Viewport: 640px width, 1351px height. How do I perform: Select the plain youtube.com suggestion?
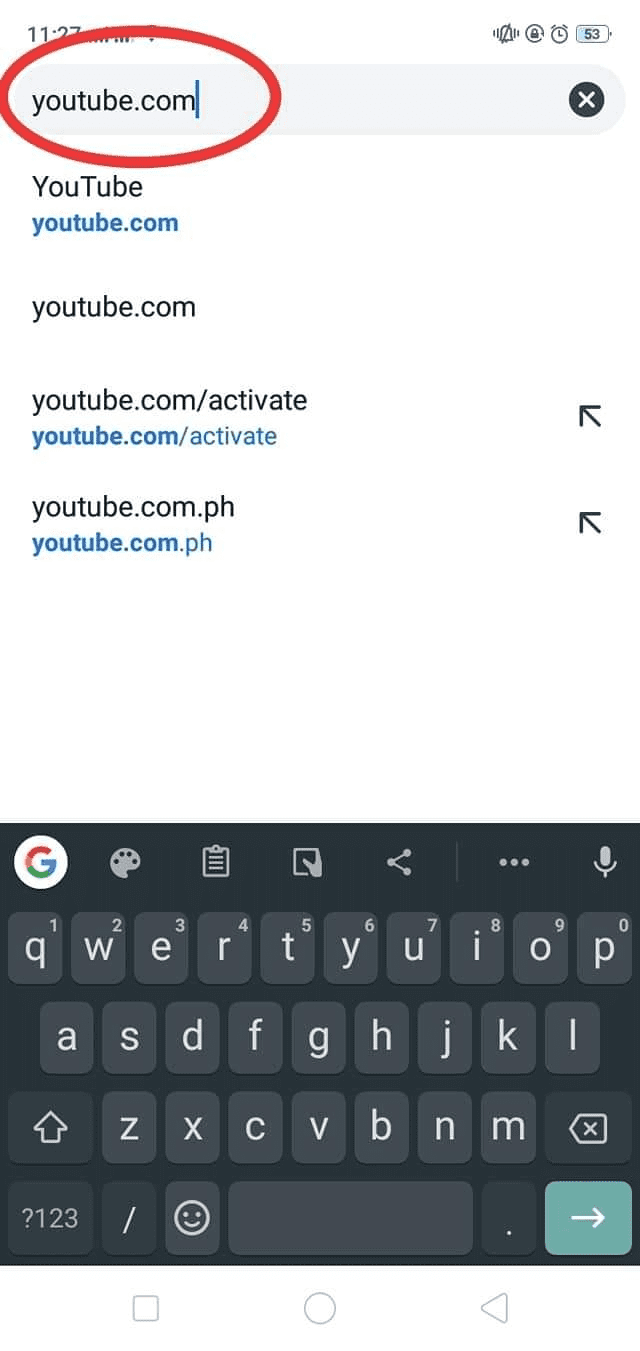[320, 307]
